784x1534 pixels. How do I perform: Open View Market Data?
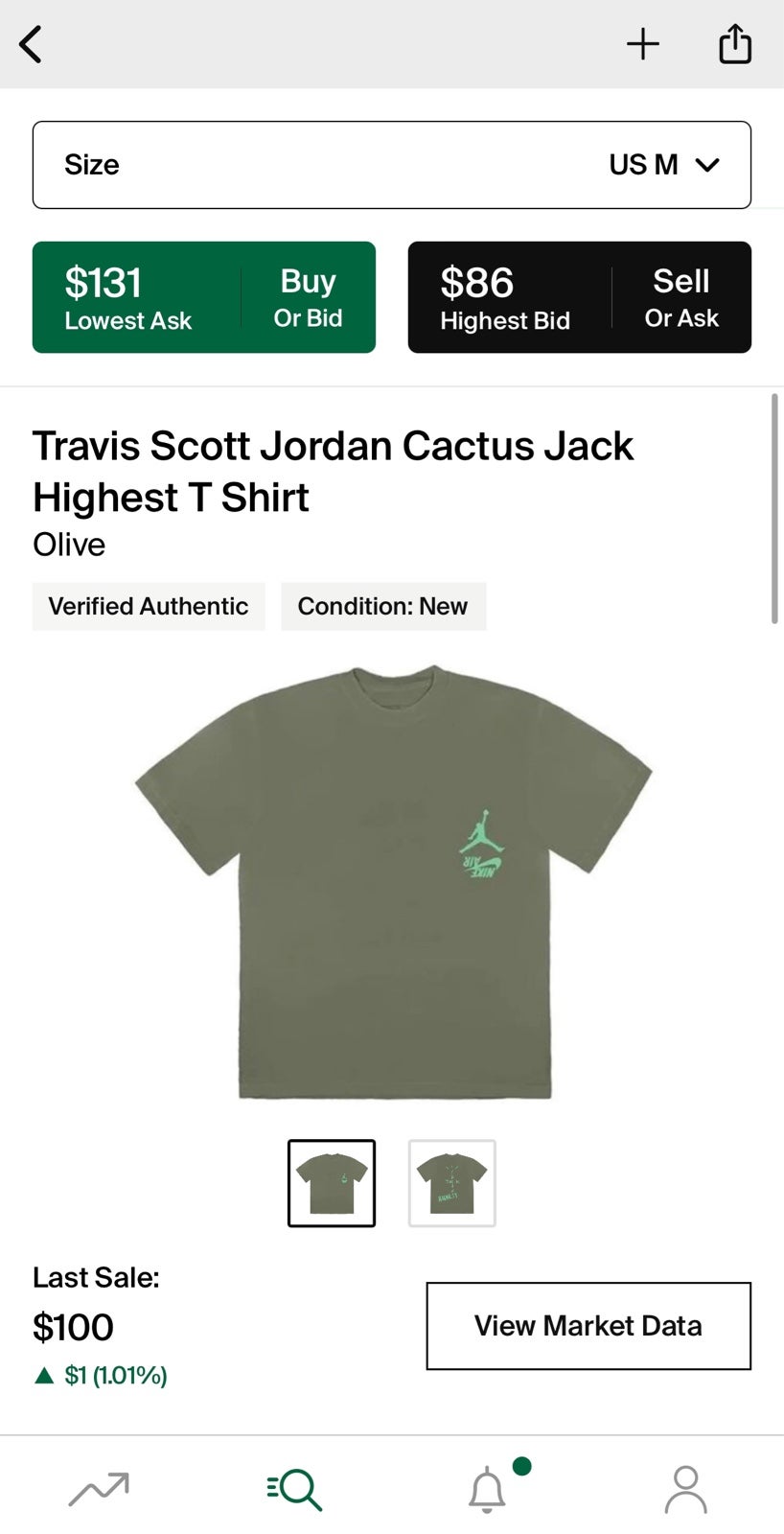(x=588, y=1326)
